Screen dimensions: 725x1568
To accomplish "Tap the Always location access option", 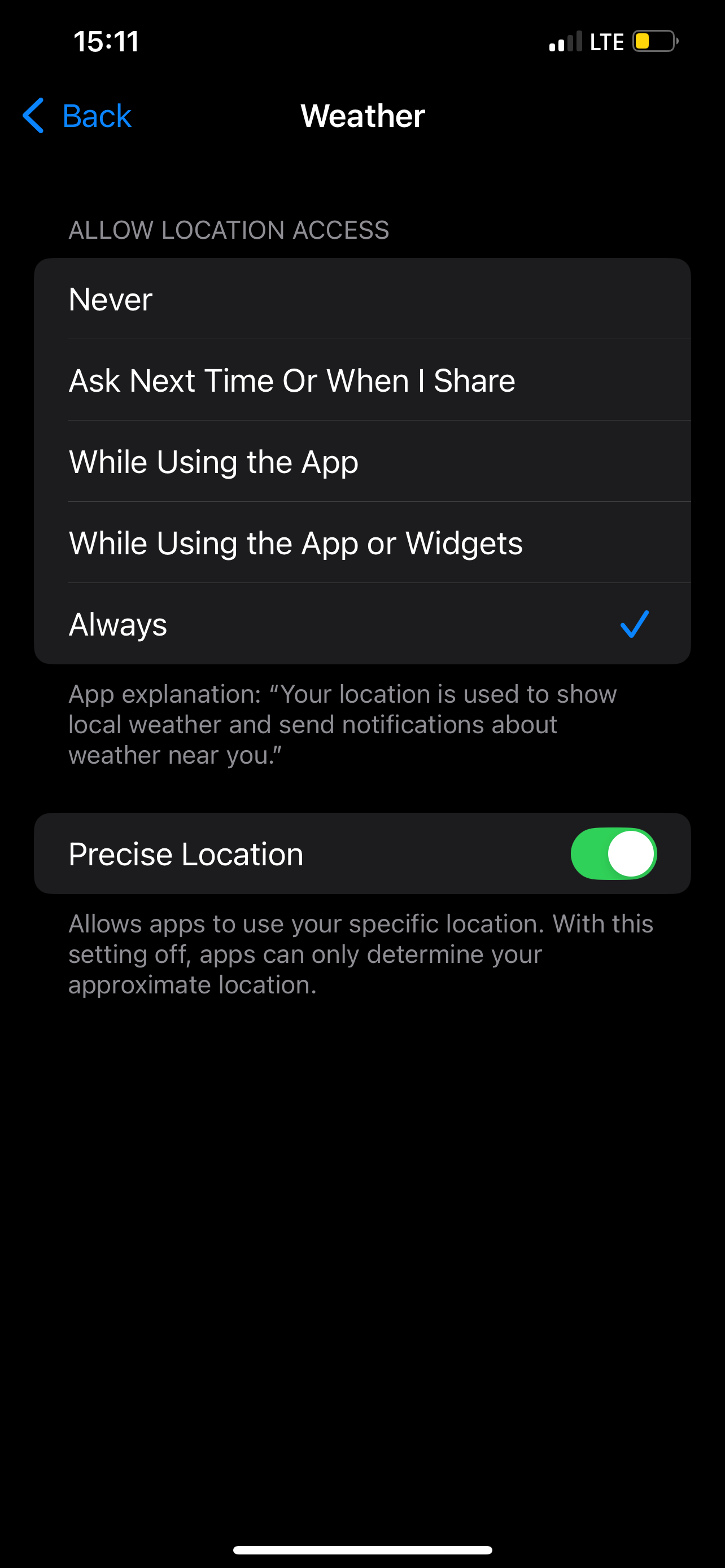I will pyautogui.click(x=361, y=624).
